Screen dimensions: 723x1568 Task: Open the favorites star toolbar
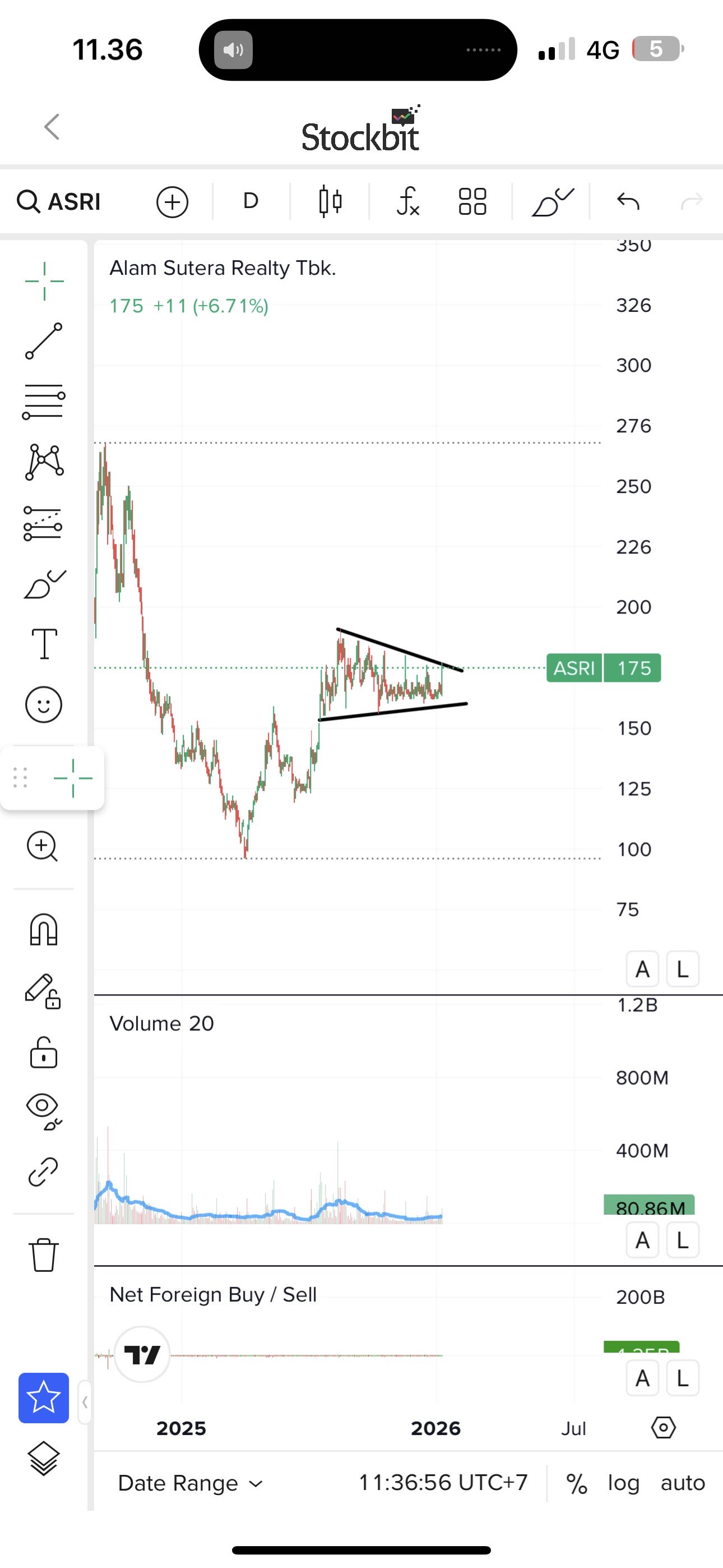click(x=44, y=1398)
